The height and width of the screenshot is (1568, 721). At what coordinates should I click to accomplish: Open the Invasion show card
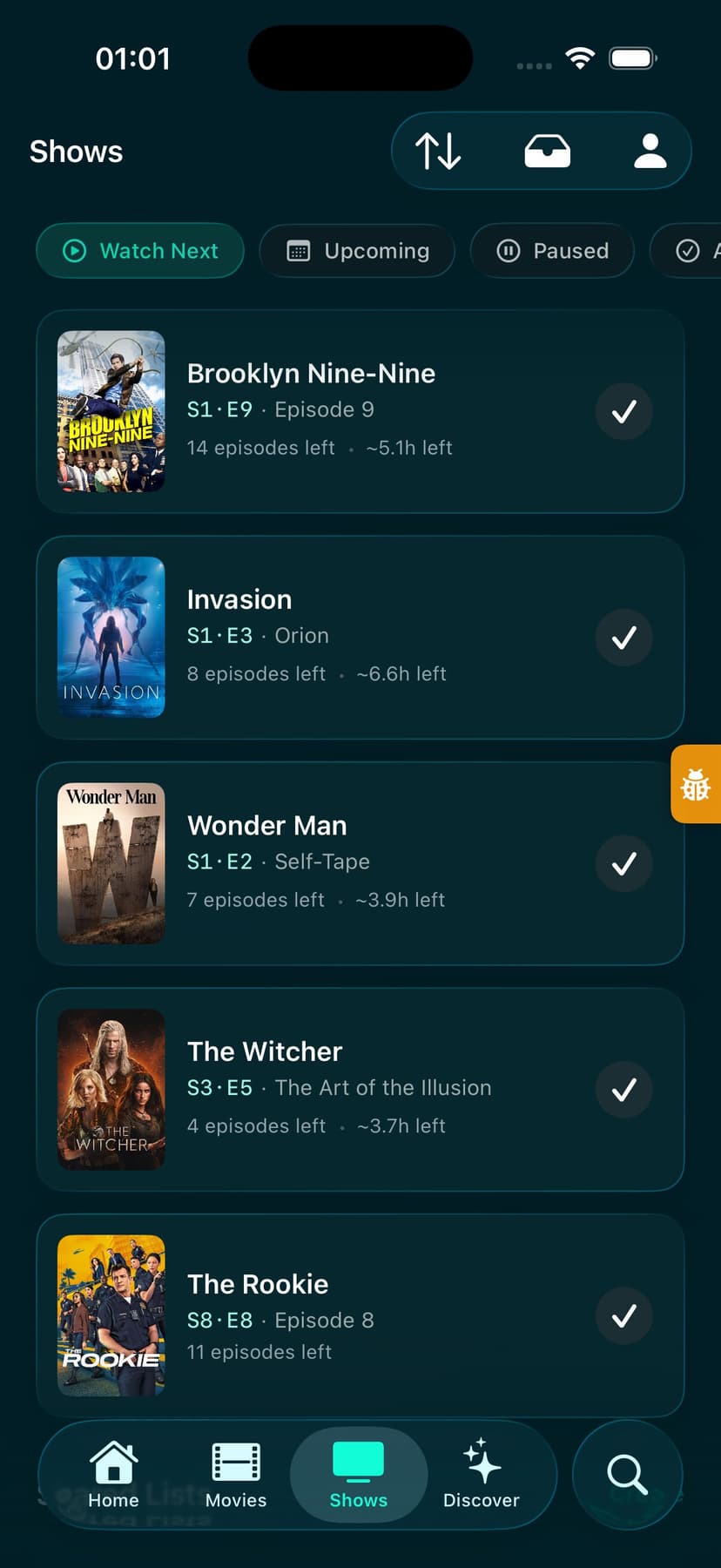348,638
